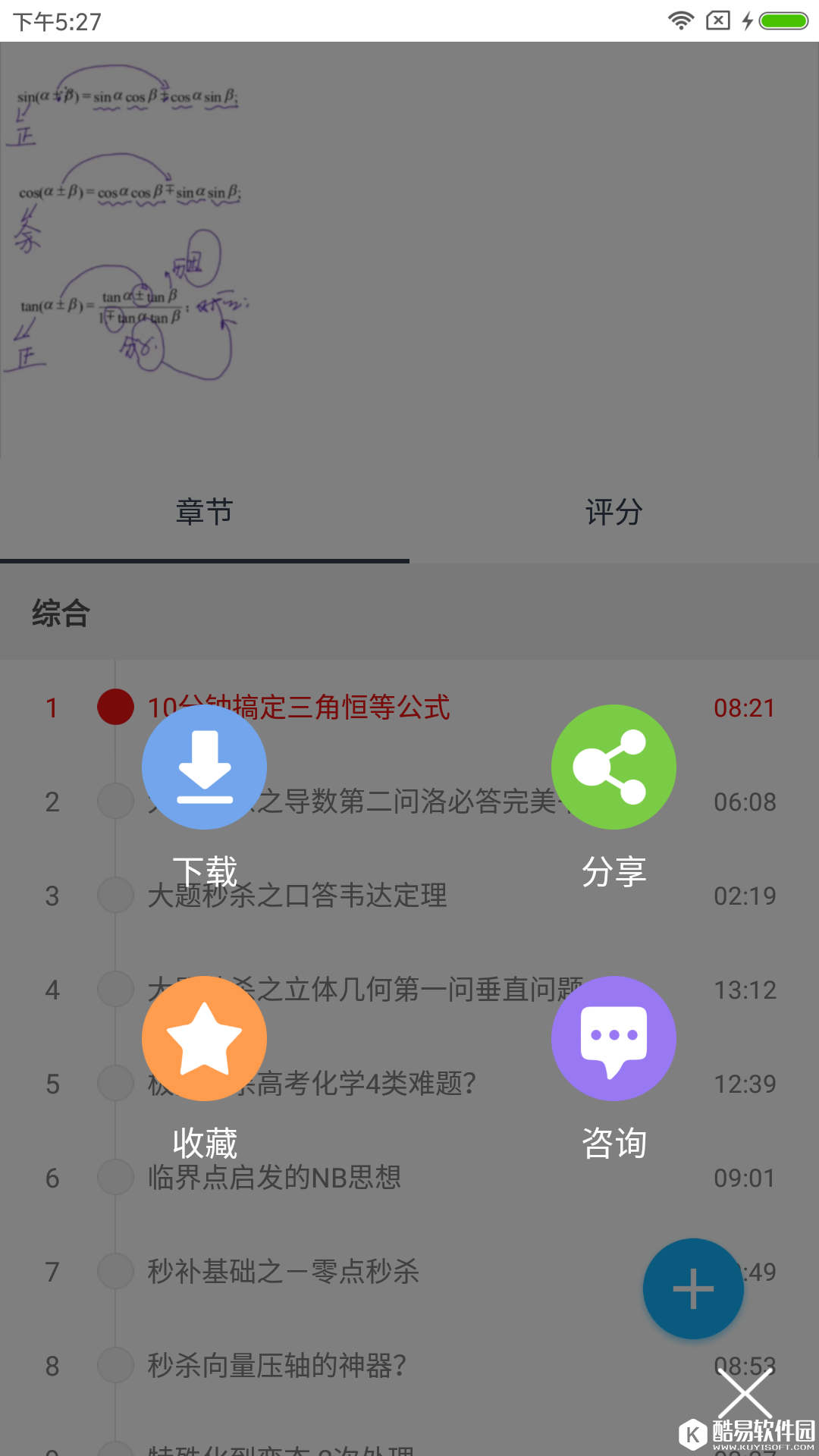Tap the battery indicator in status bar
The width and height of the screenshot is (819, 1456).
pos(783,21)
